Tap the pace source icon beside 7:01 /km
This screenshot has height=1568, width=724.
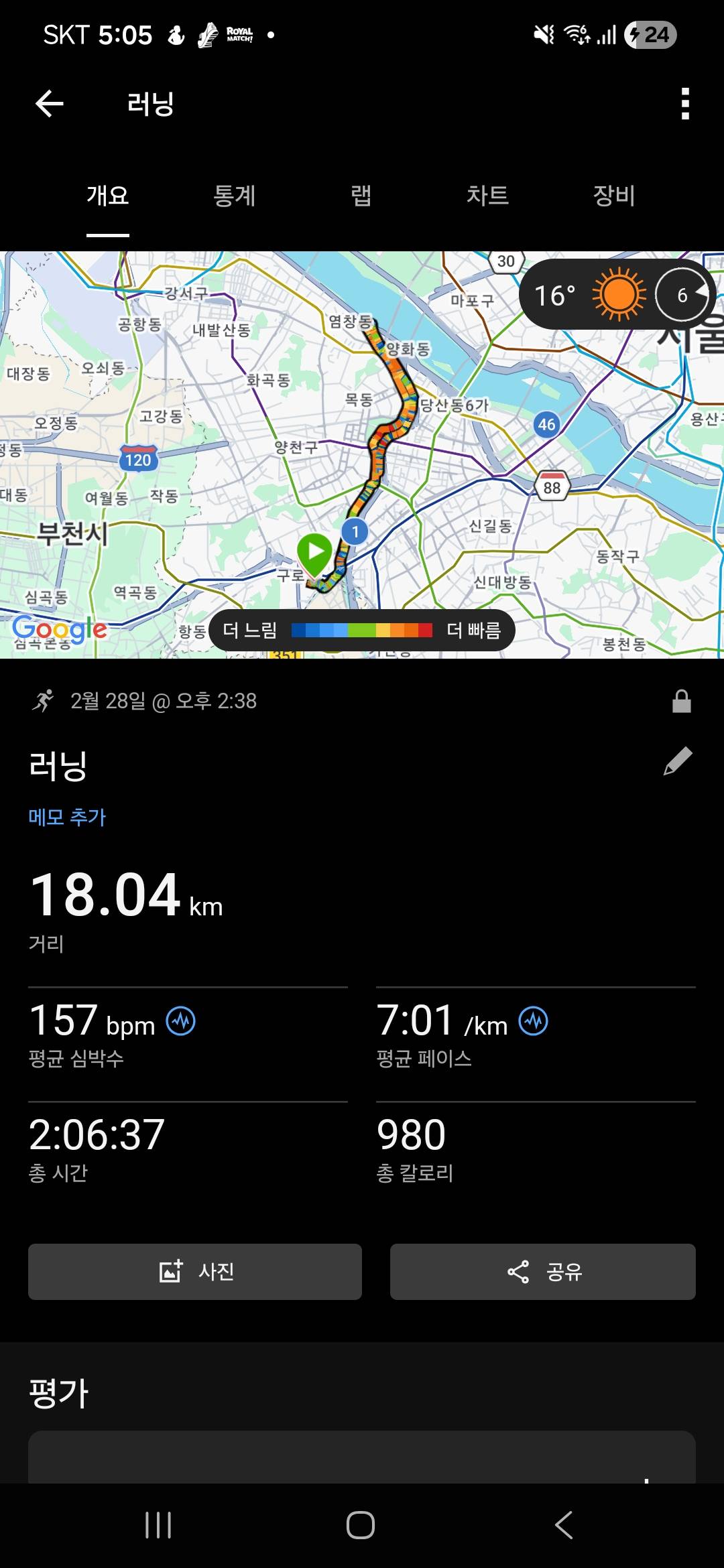click(532, 1021)
